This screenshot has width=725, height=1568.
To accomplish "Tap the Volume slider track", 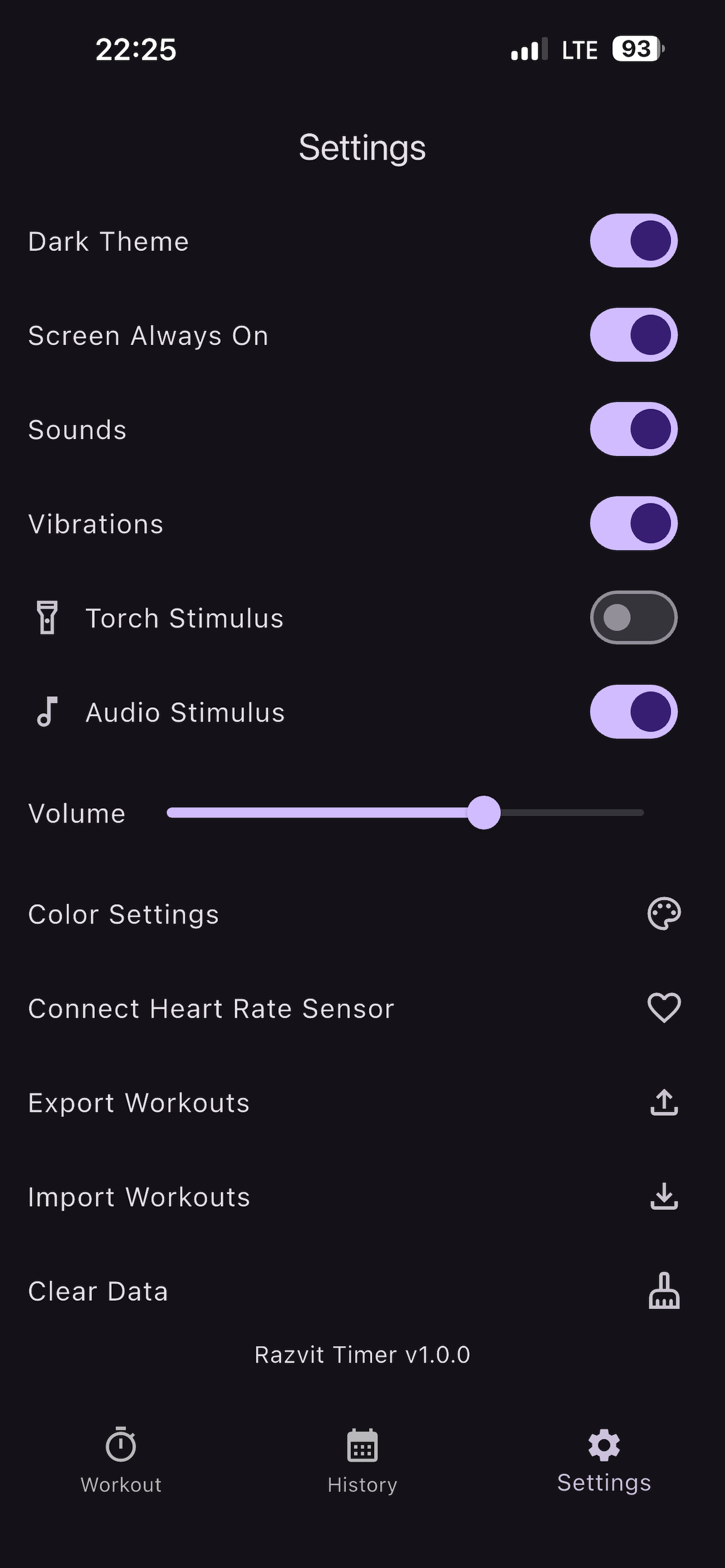I will 405,813.
